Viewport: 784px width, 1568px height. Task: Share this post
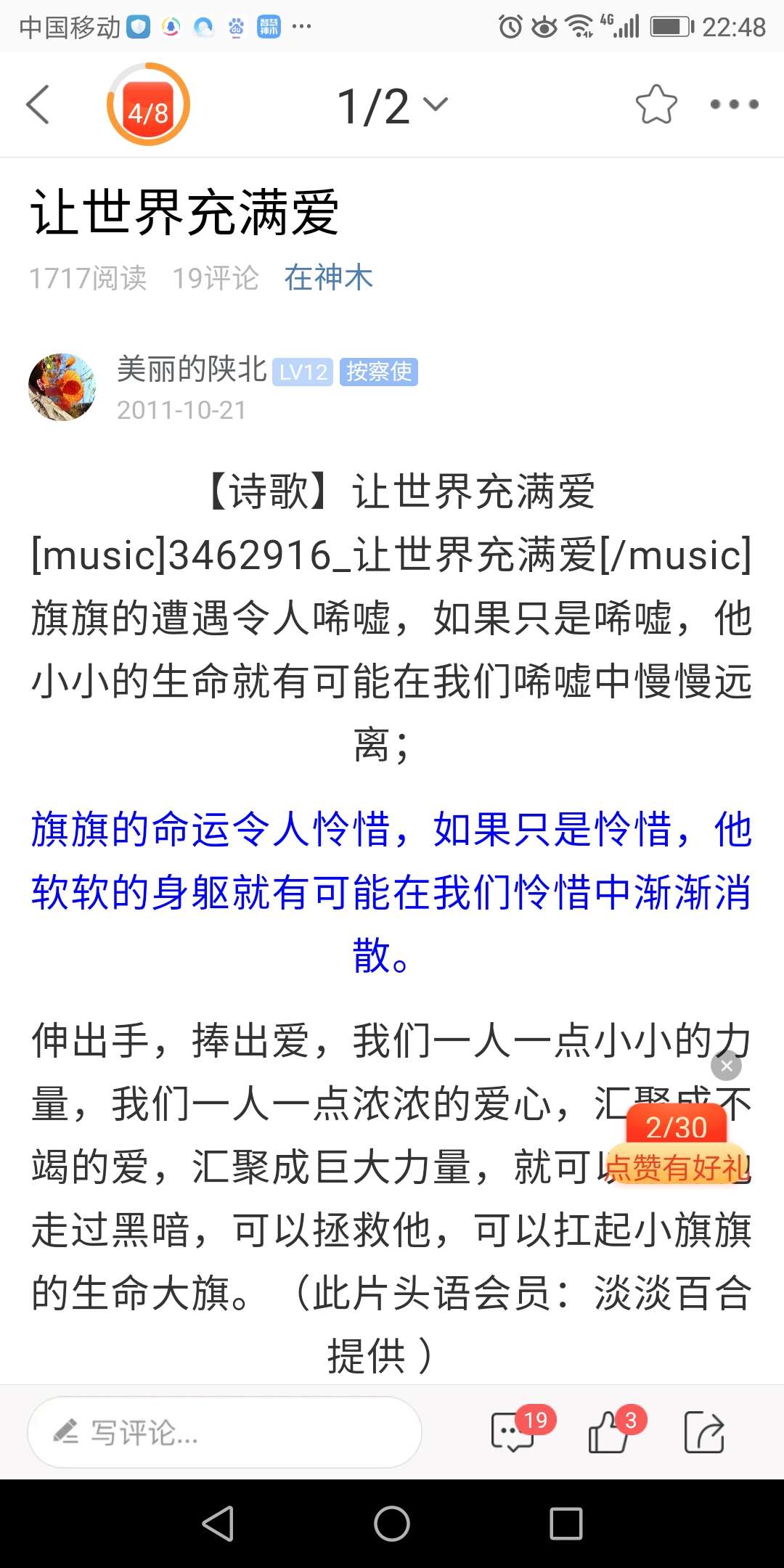click(x=704, y=1432)
